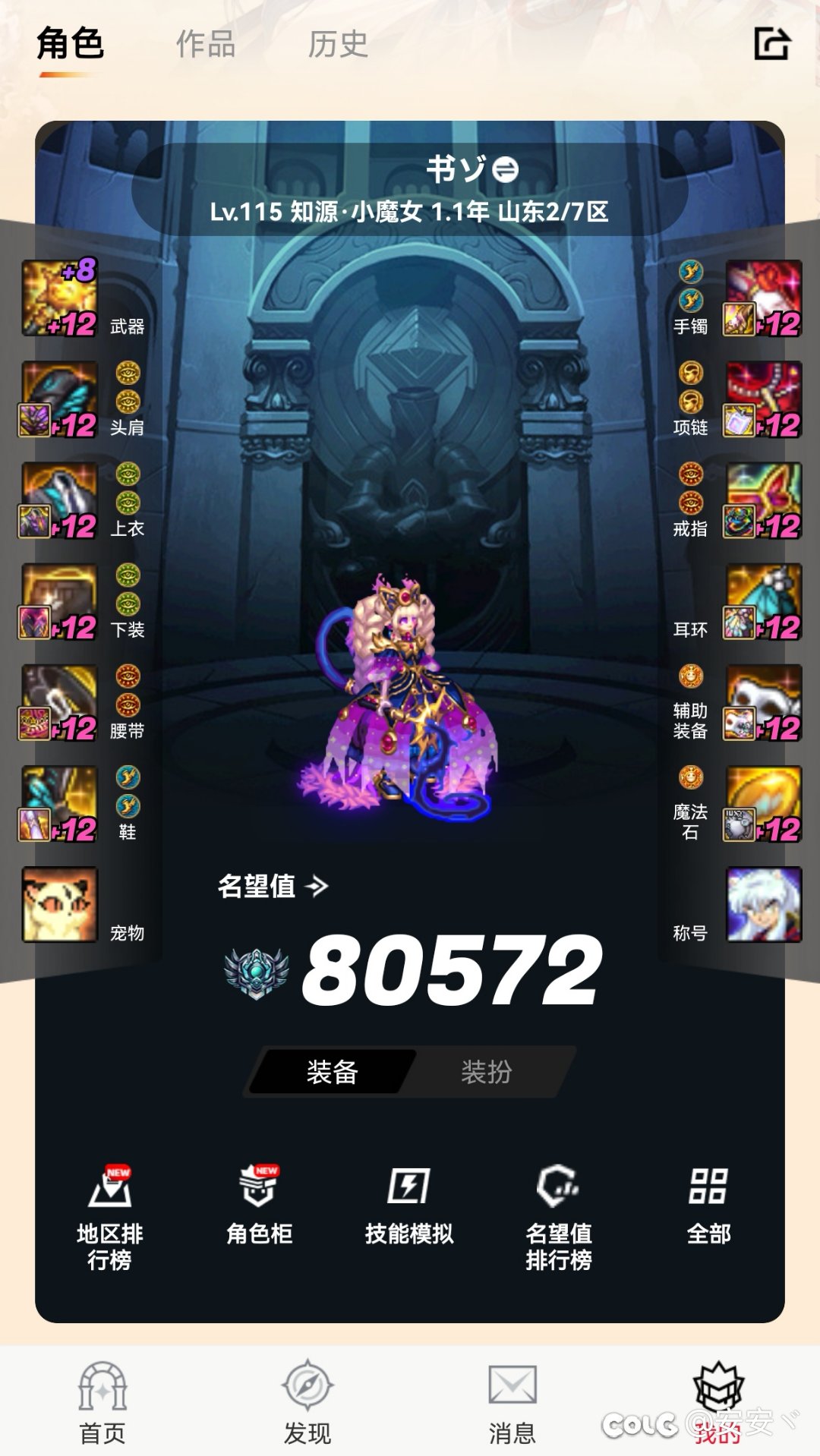The image size is (820, 1456).
Task: Tap the character switch icon beside 书ゾ
Action: [506, 169]
